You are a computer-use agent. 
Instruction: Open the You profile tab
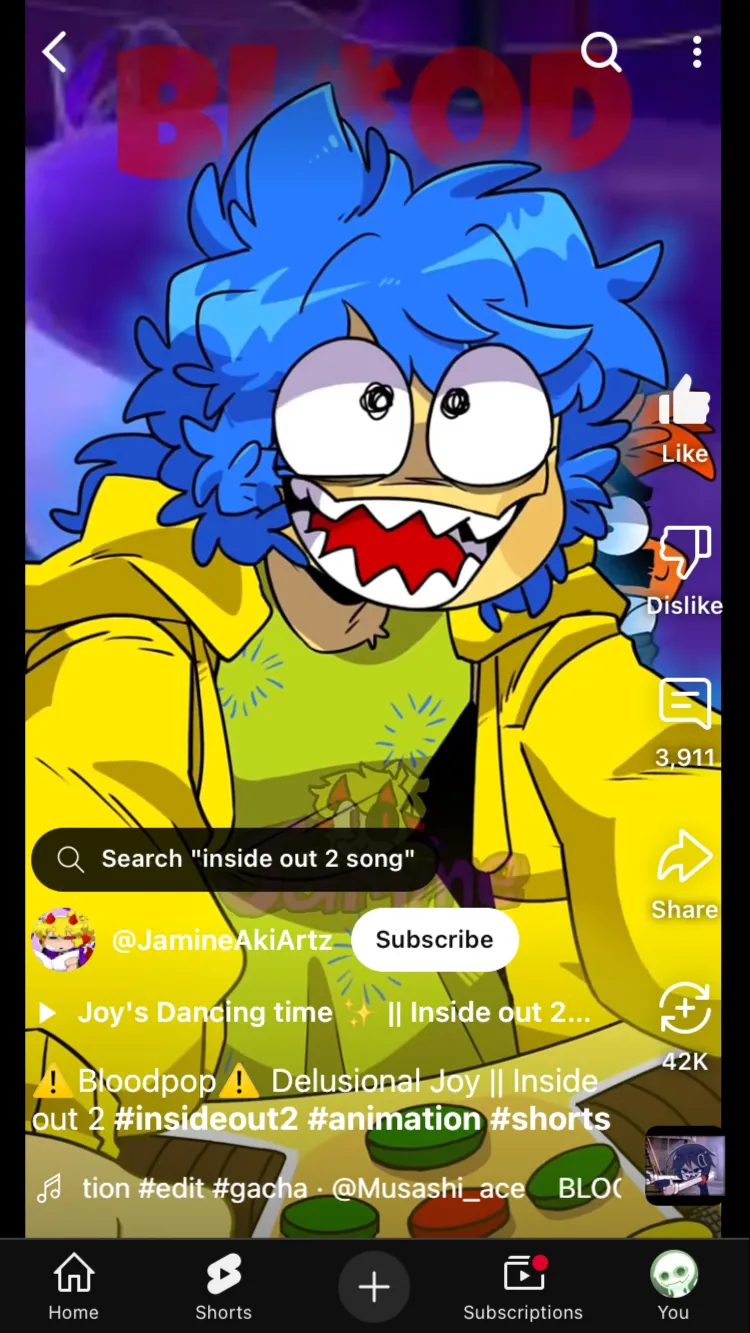coord(673,1287)
